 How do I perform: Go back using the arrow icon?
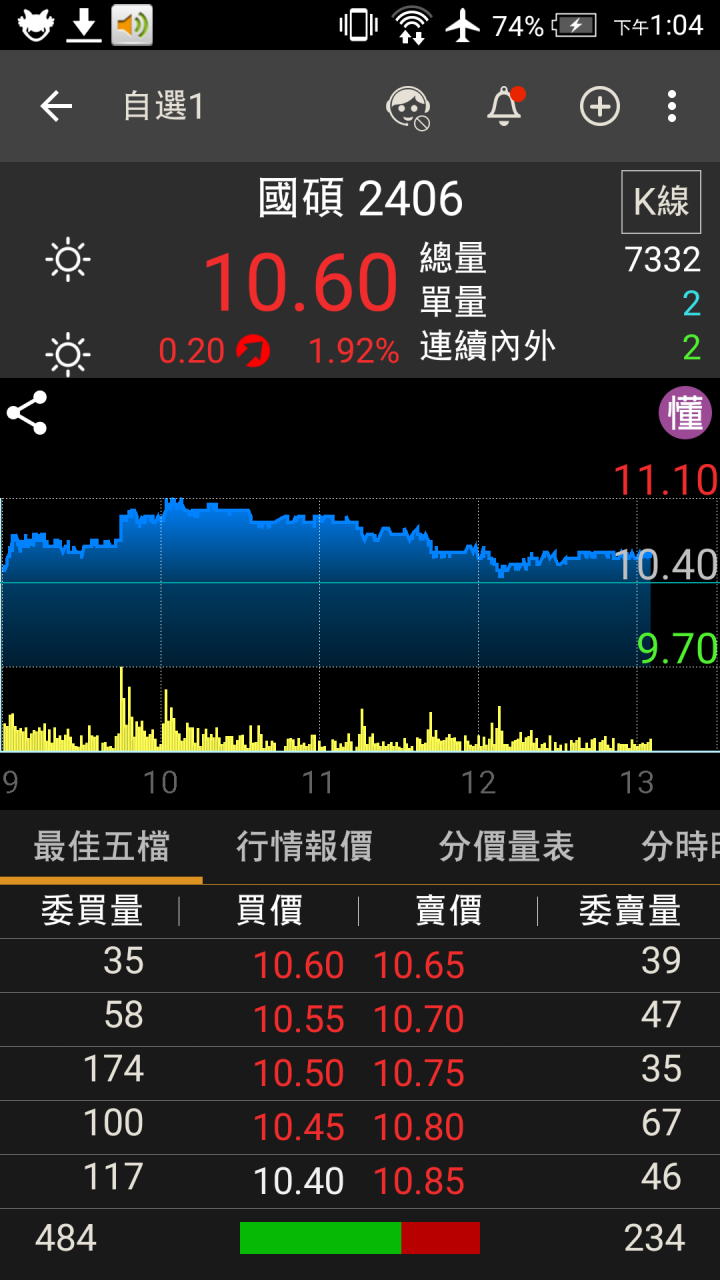point(56,106)
